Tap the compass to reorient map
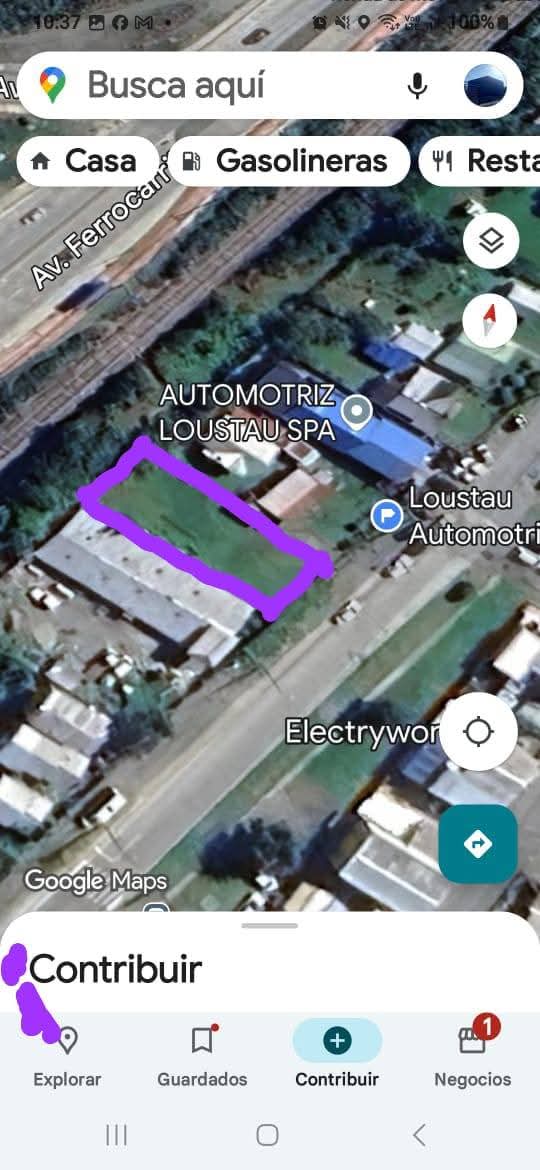 point(490,321)
